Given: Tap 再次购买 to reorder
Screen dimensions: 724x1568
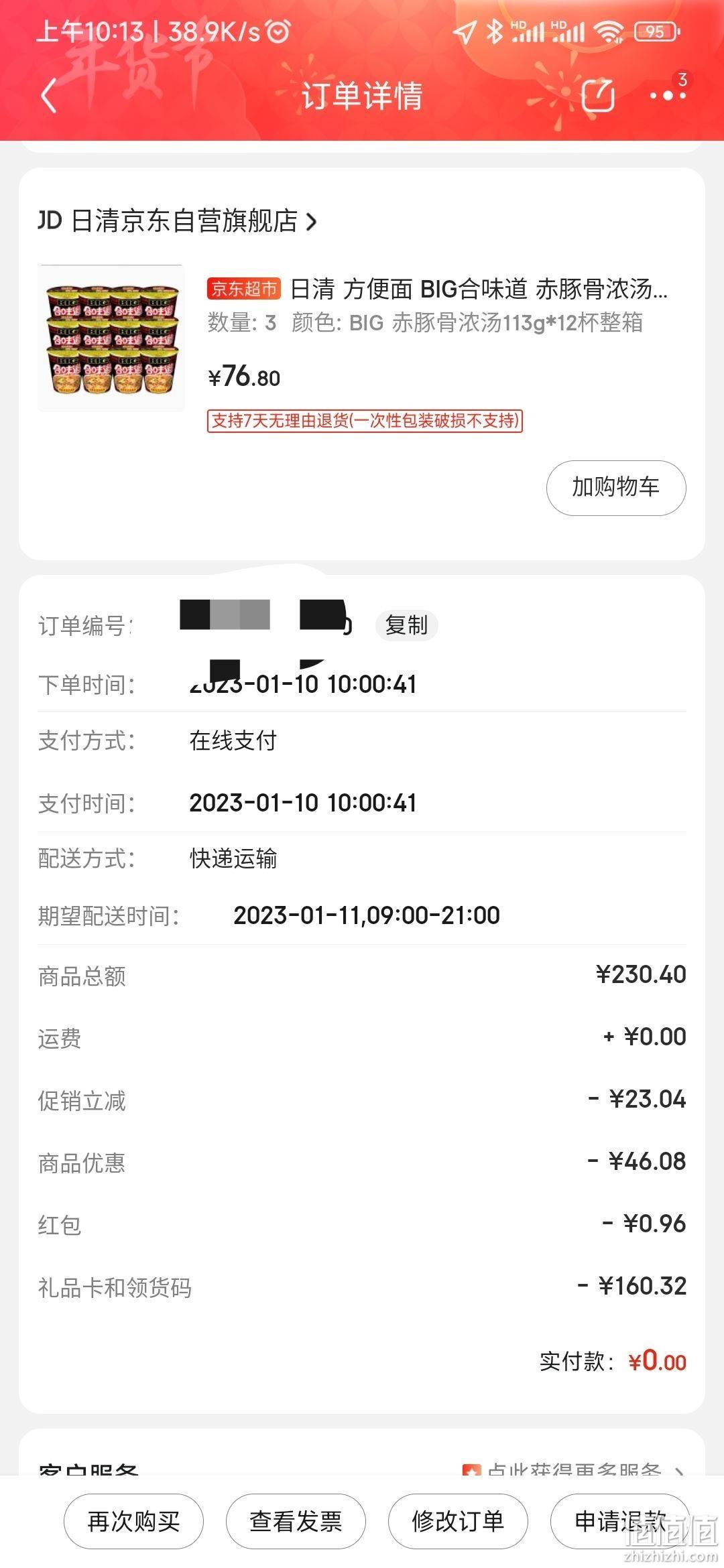Looking at the screenshot, I should point(133,1521).
